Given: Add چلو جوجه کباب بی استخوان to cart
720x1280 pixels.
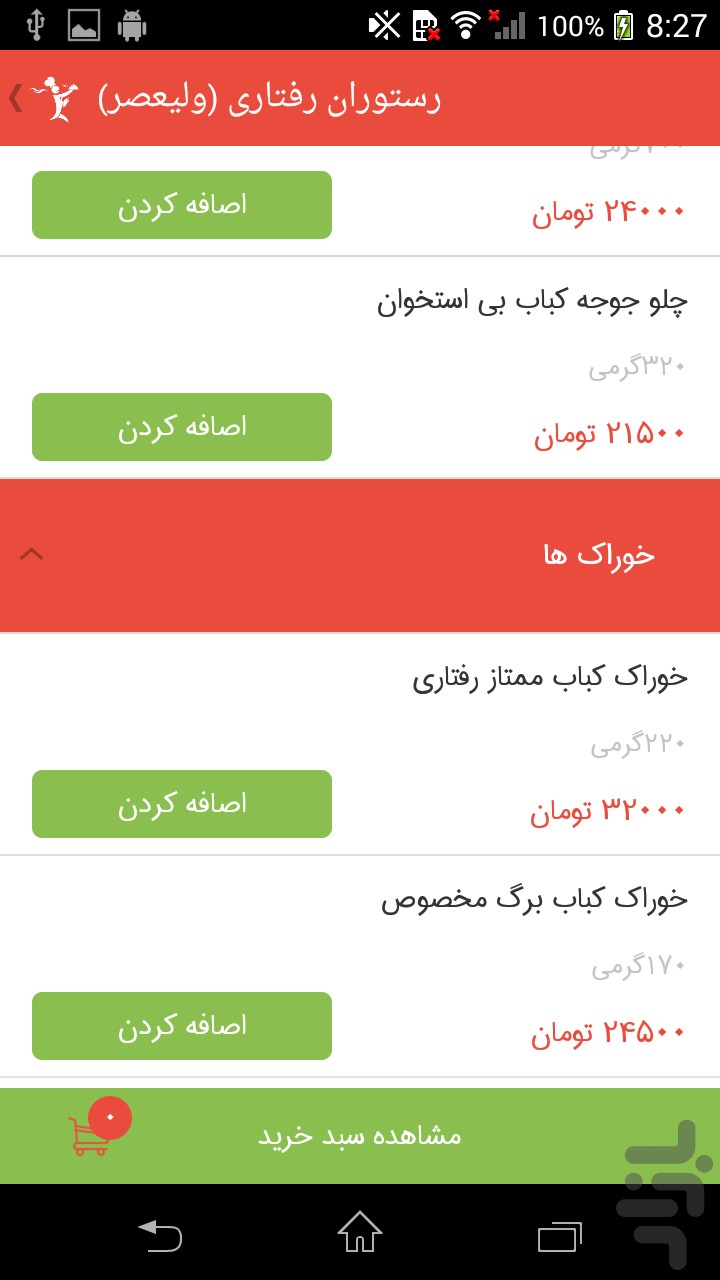Looking at the screenshot, I should 182,427.
